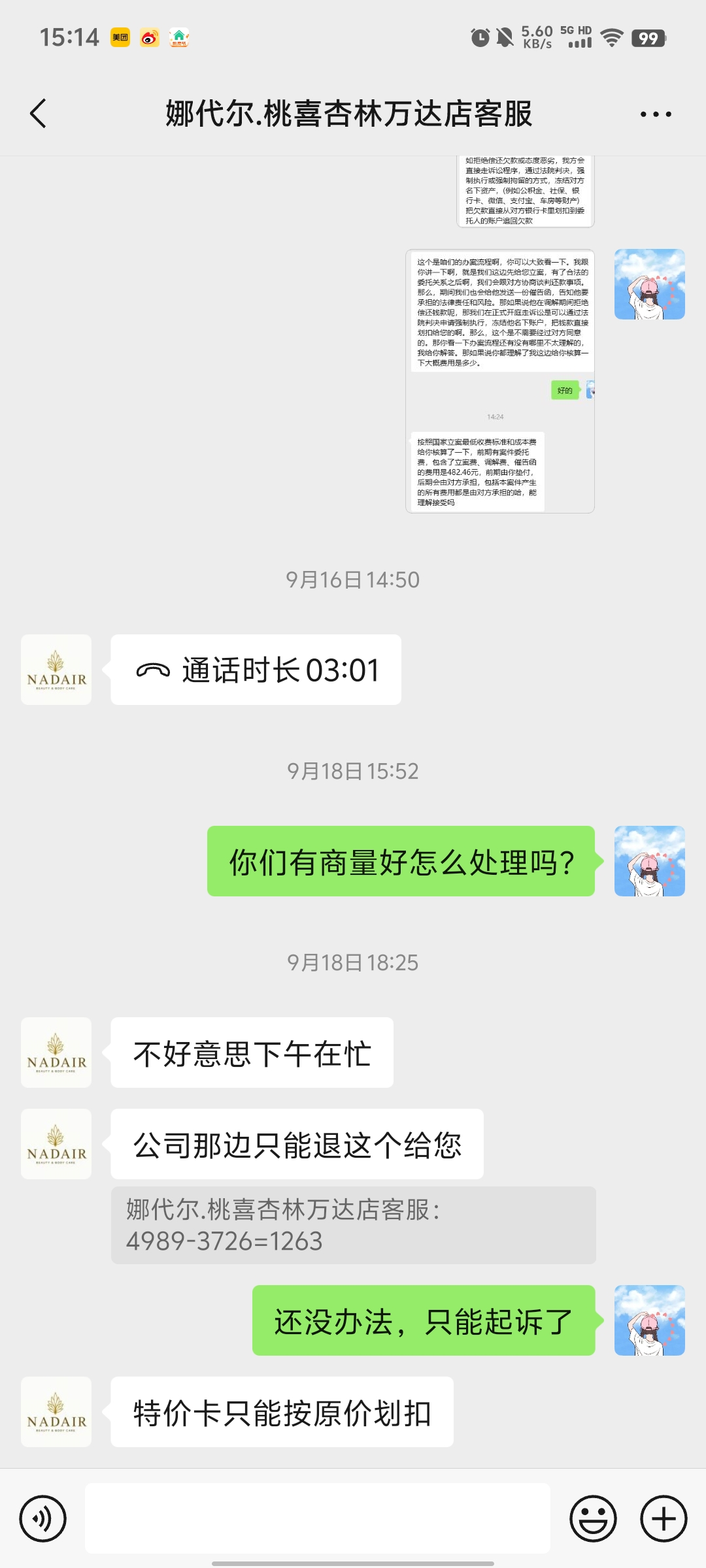Open the emoji picker in chat
This screenshot has width=706, height=1568.
point(593,1517)
